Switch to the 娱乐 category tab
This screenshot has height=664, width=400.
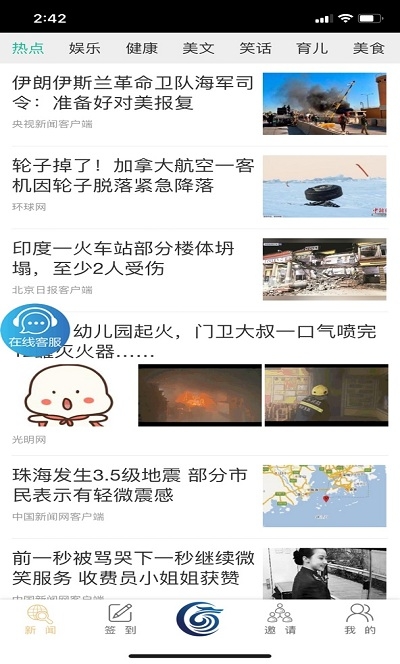[x=84, y=48]
